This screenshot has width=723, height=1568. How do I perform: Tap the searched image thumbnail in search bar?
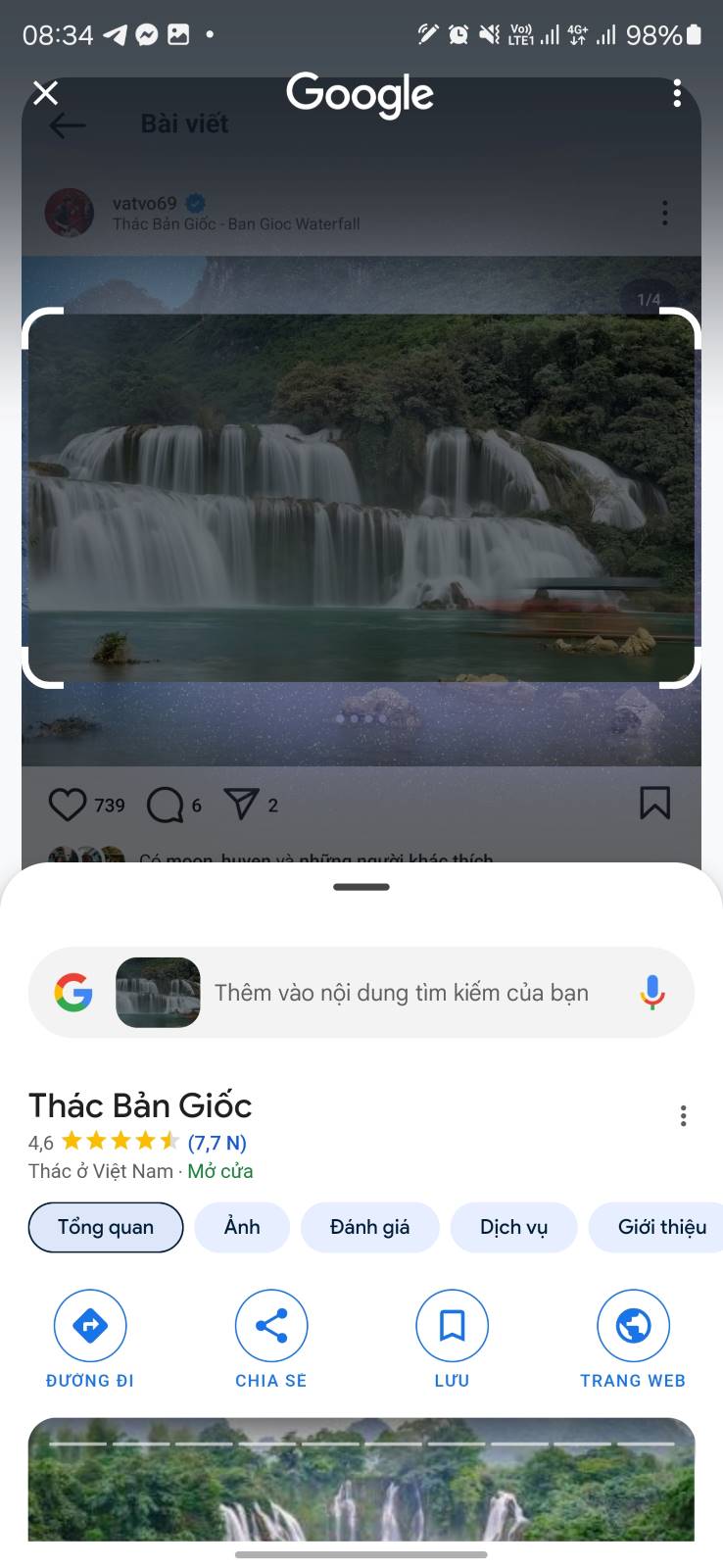158,993
